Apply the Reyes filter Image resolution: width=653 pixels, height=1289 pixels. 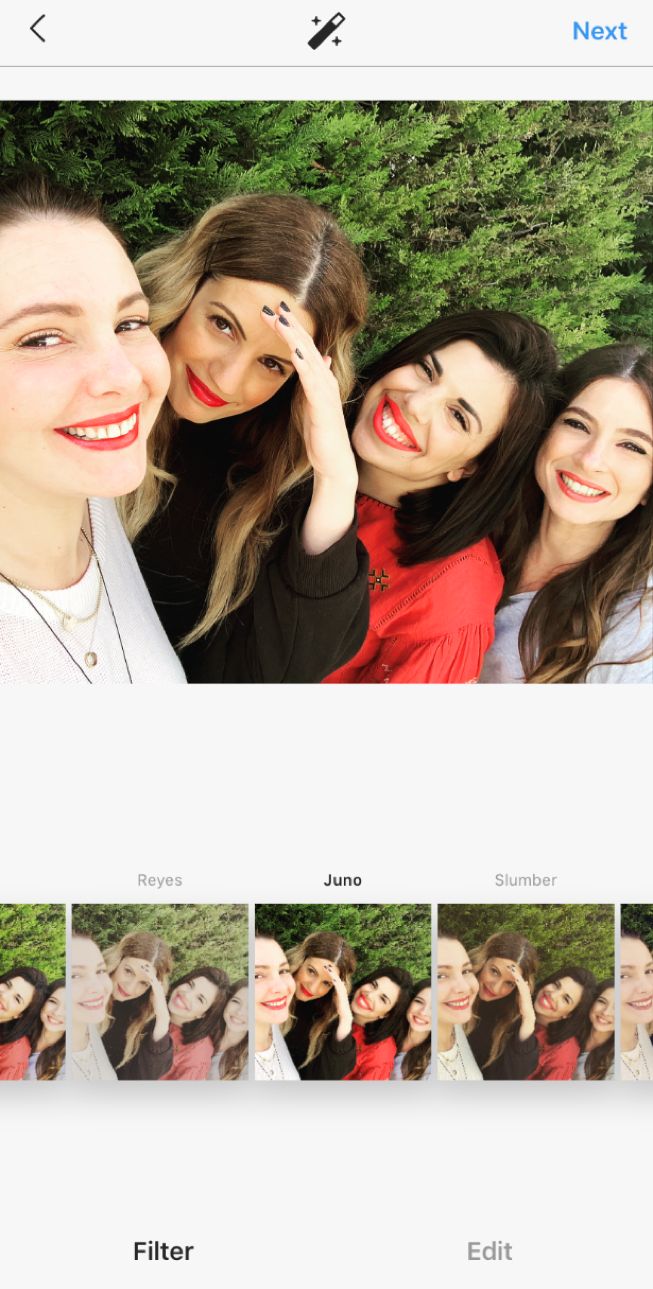pos(160,991)
